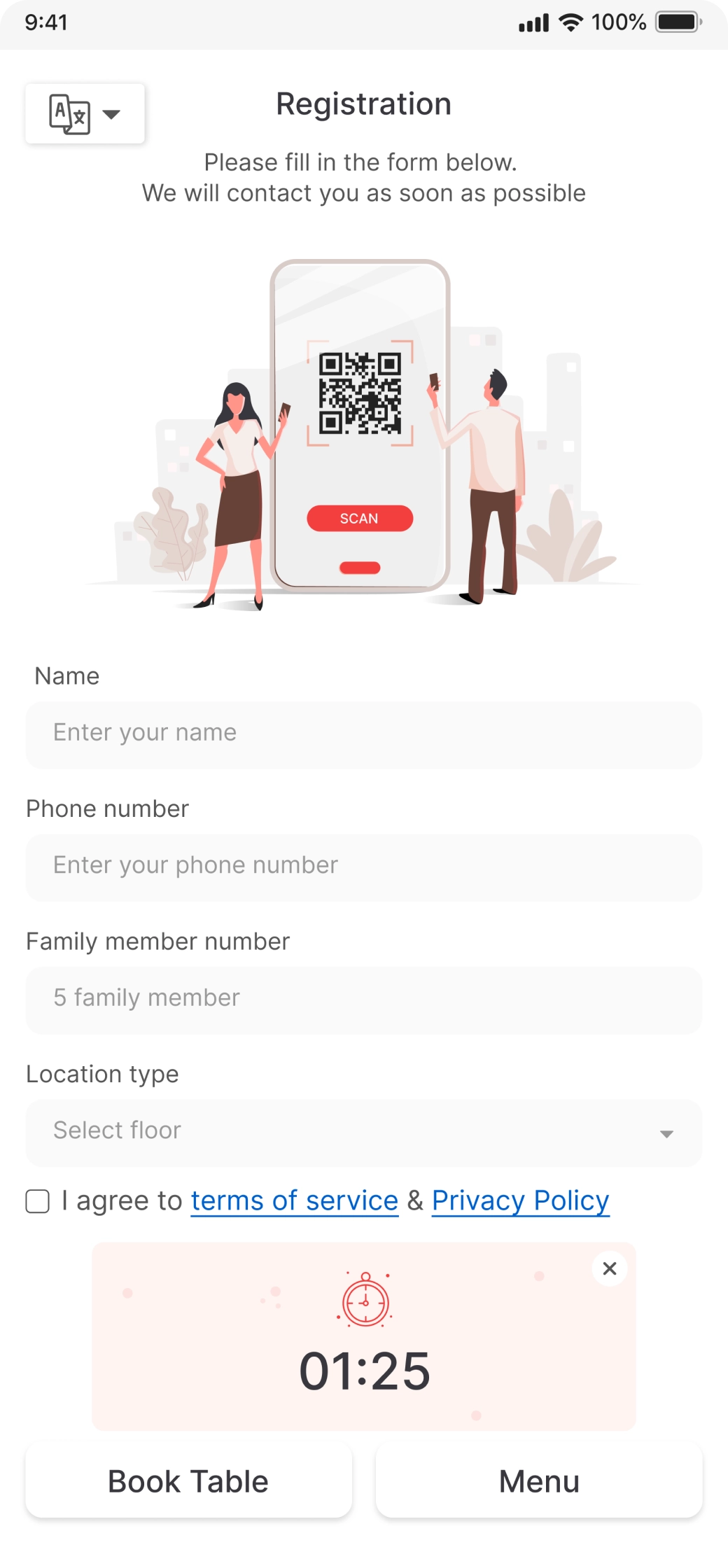This screenshot has width=728, height=1568.
Task: Check the I agree terms checkbox
Action: click(x=36, y=1200)
